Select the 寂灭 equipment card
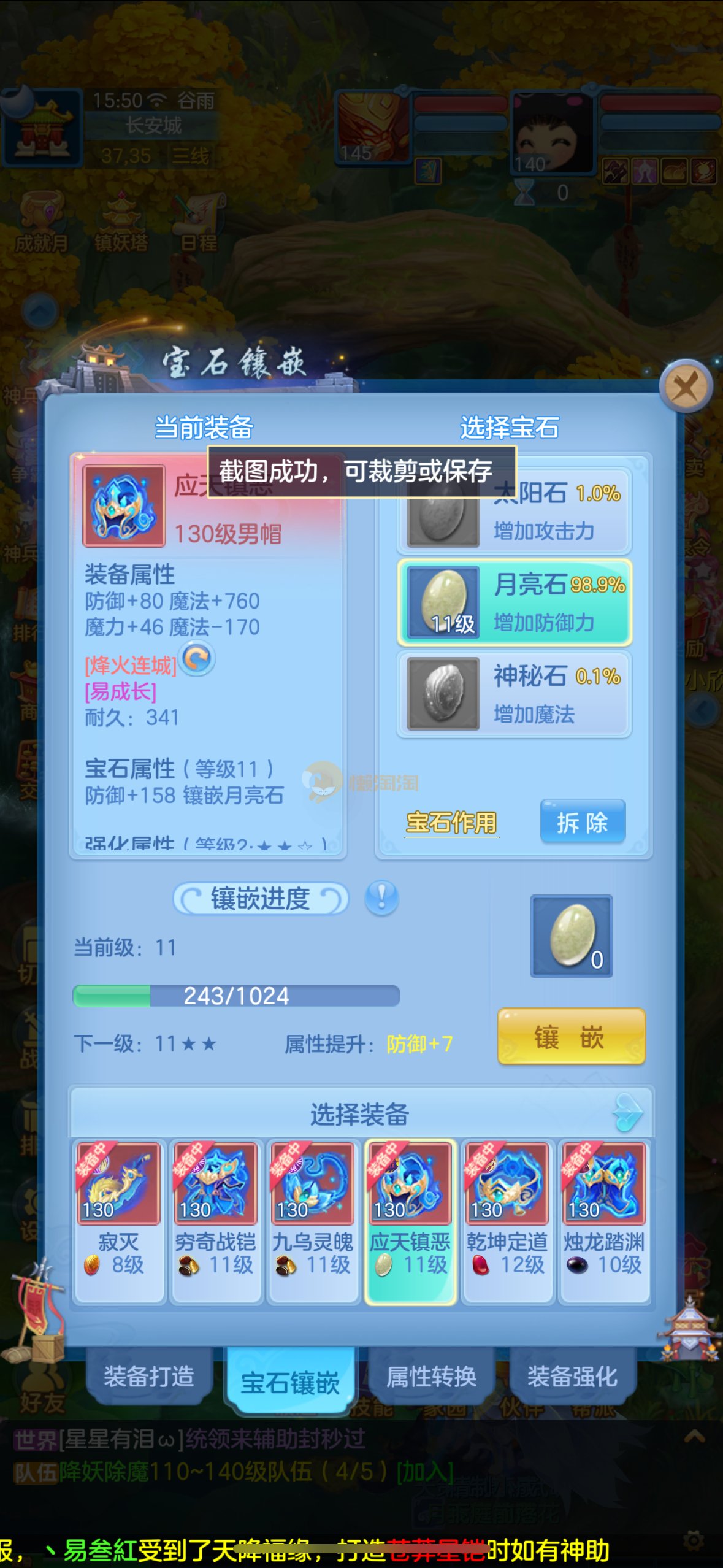 click(x=118, y=1221)
